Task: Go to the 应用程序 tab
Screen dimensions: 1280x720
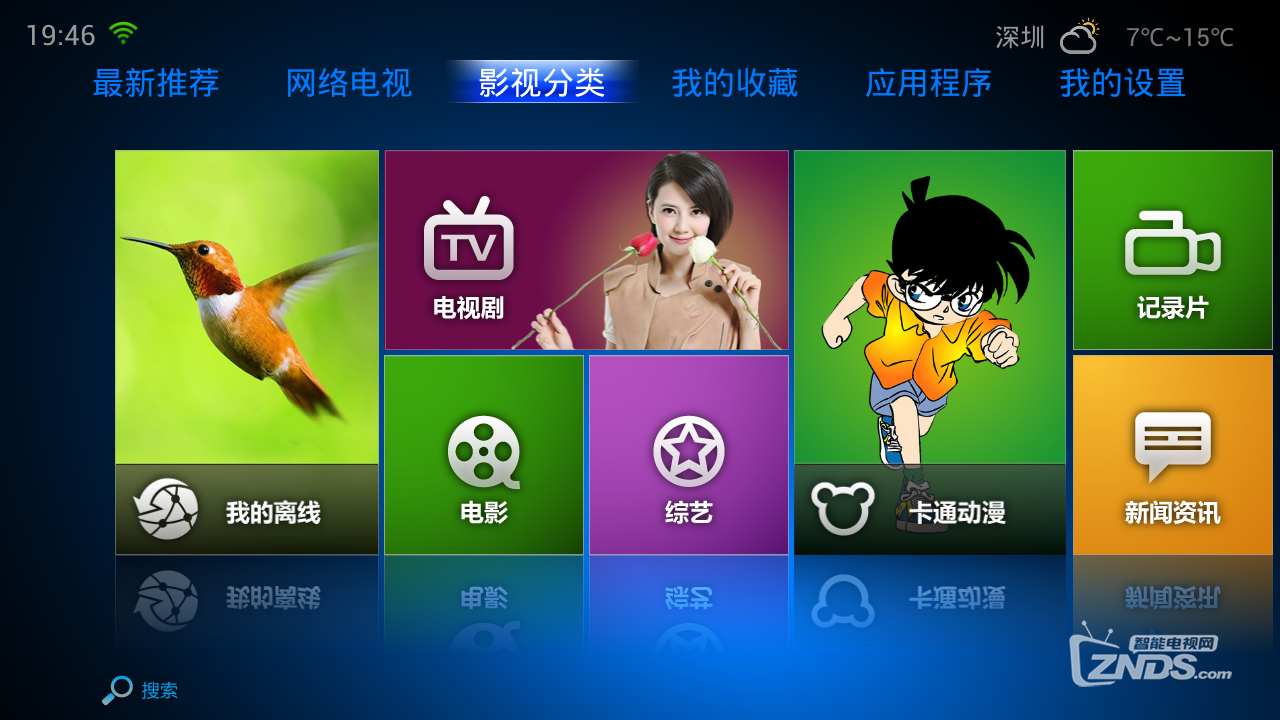Action: click(x=928, y=83)
